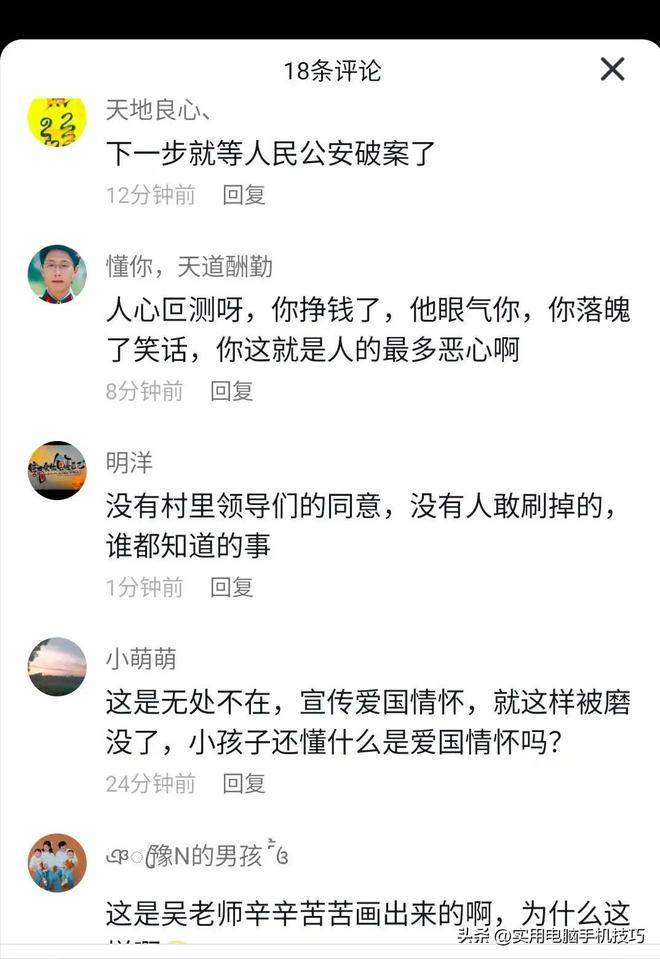Tap username 懂你，天道酬勤
This screenshot has height=959, width=660.
[x=189, y=267]
